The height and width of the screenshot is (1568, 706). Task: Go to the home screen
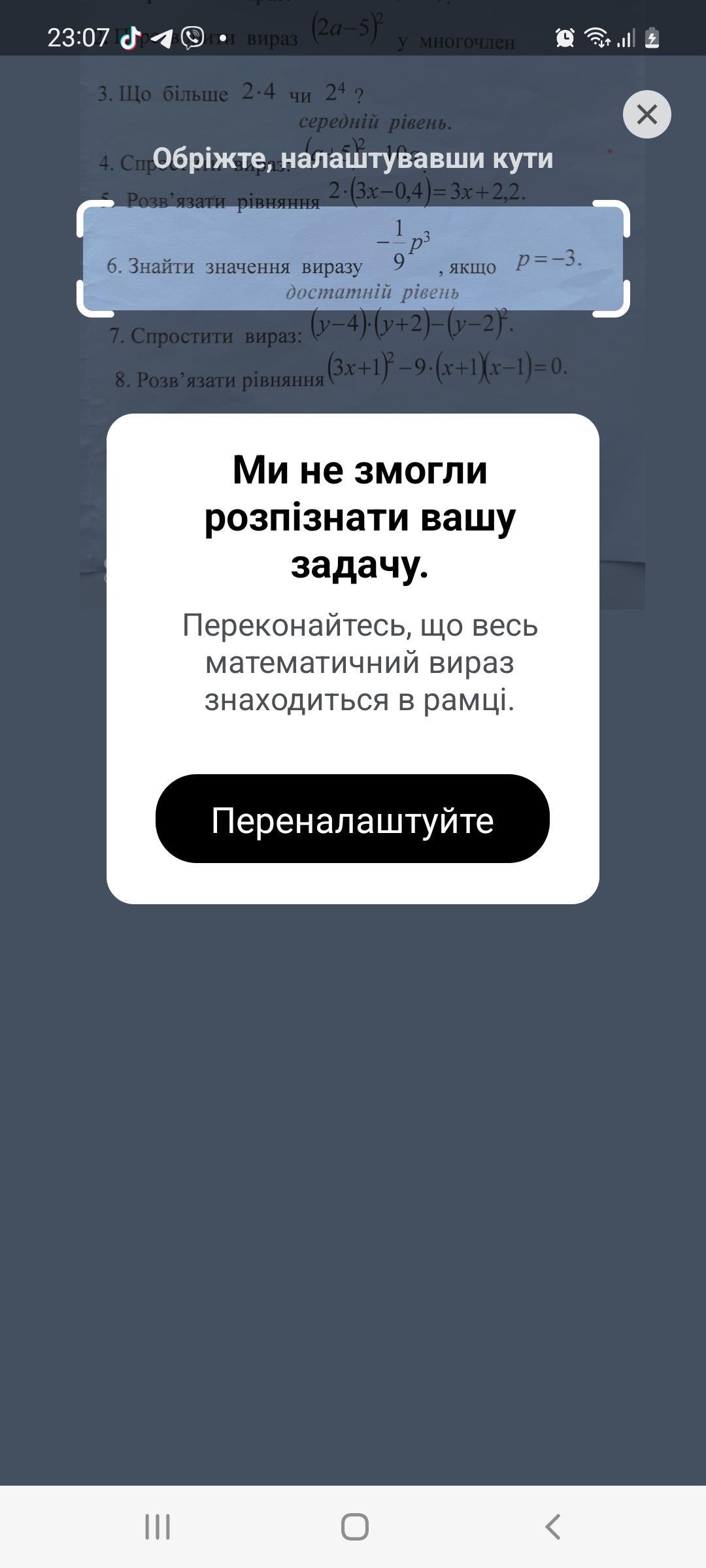354,1527
